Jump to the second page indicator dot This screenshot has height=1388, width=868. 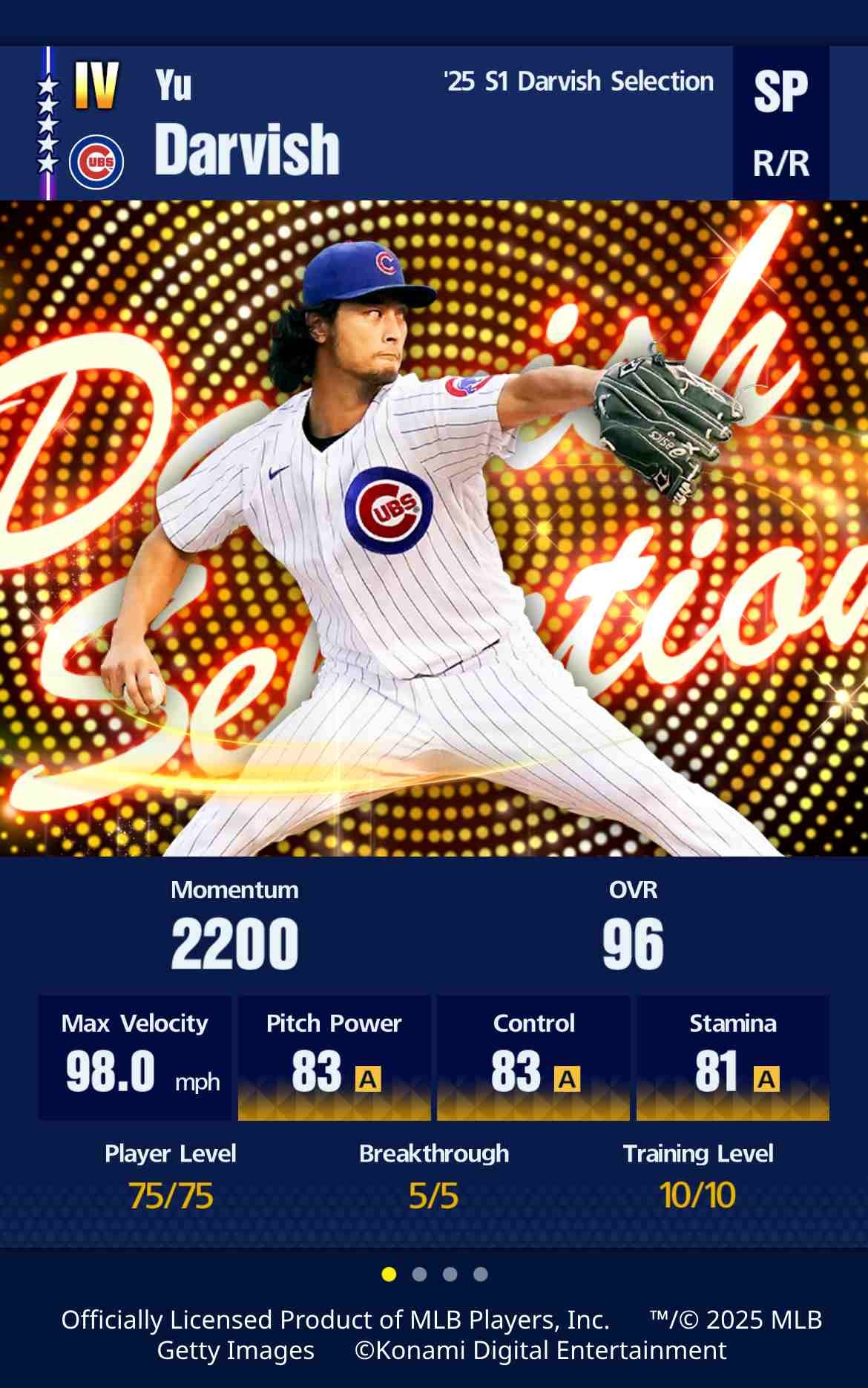(419, 1274)
